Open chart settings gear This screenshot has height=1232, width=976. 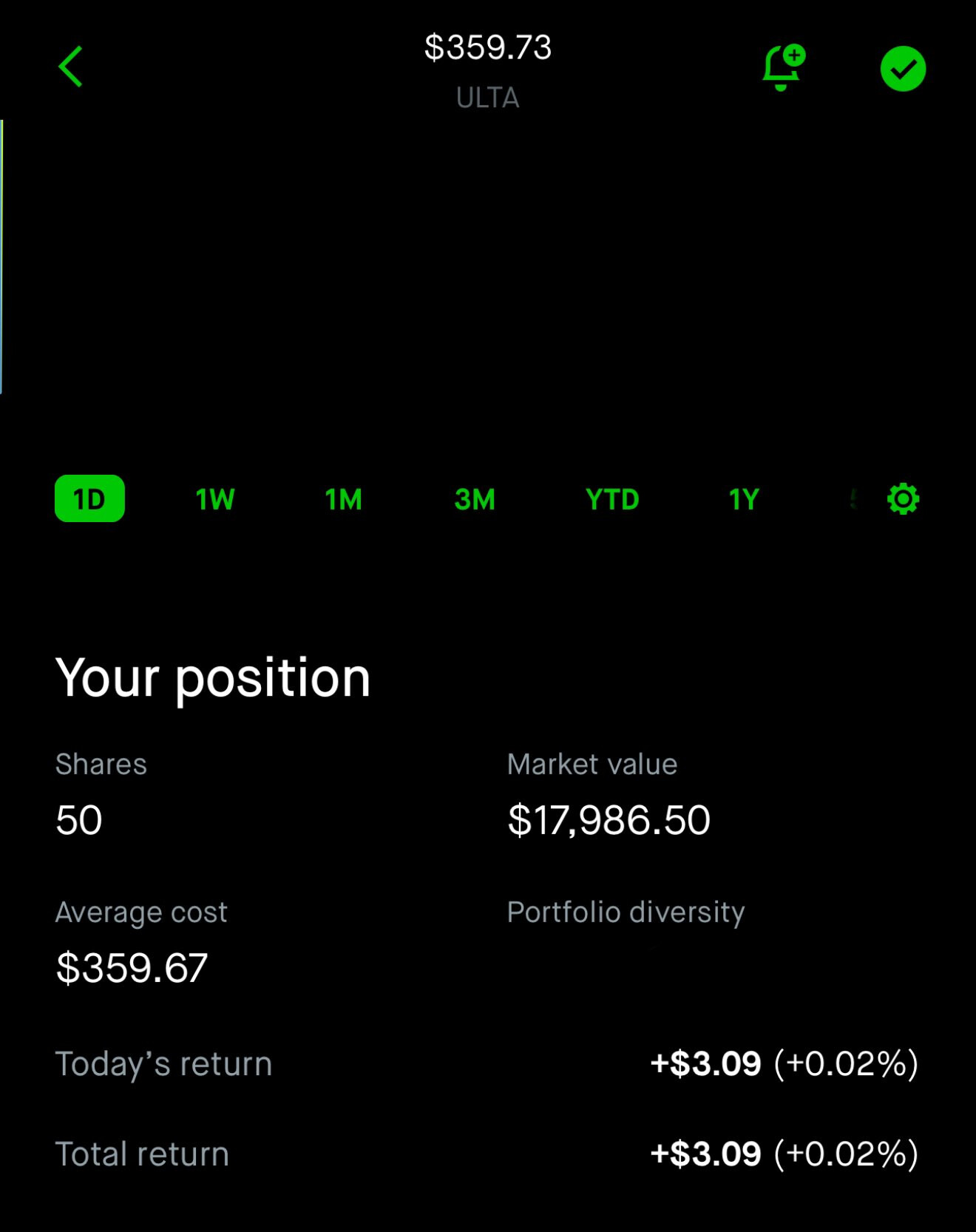tap(903, 499)
